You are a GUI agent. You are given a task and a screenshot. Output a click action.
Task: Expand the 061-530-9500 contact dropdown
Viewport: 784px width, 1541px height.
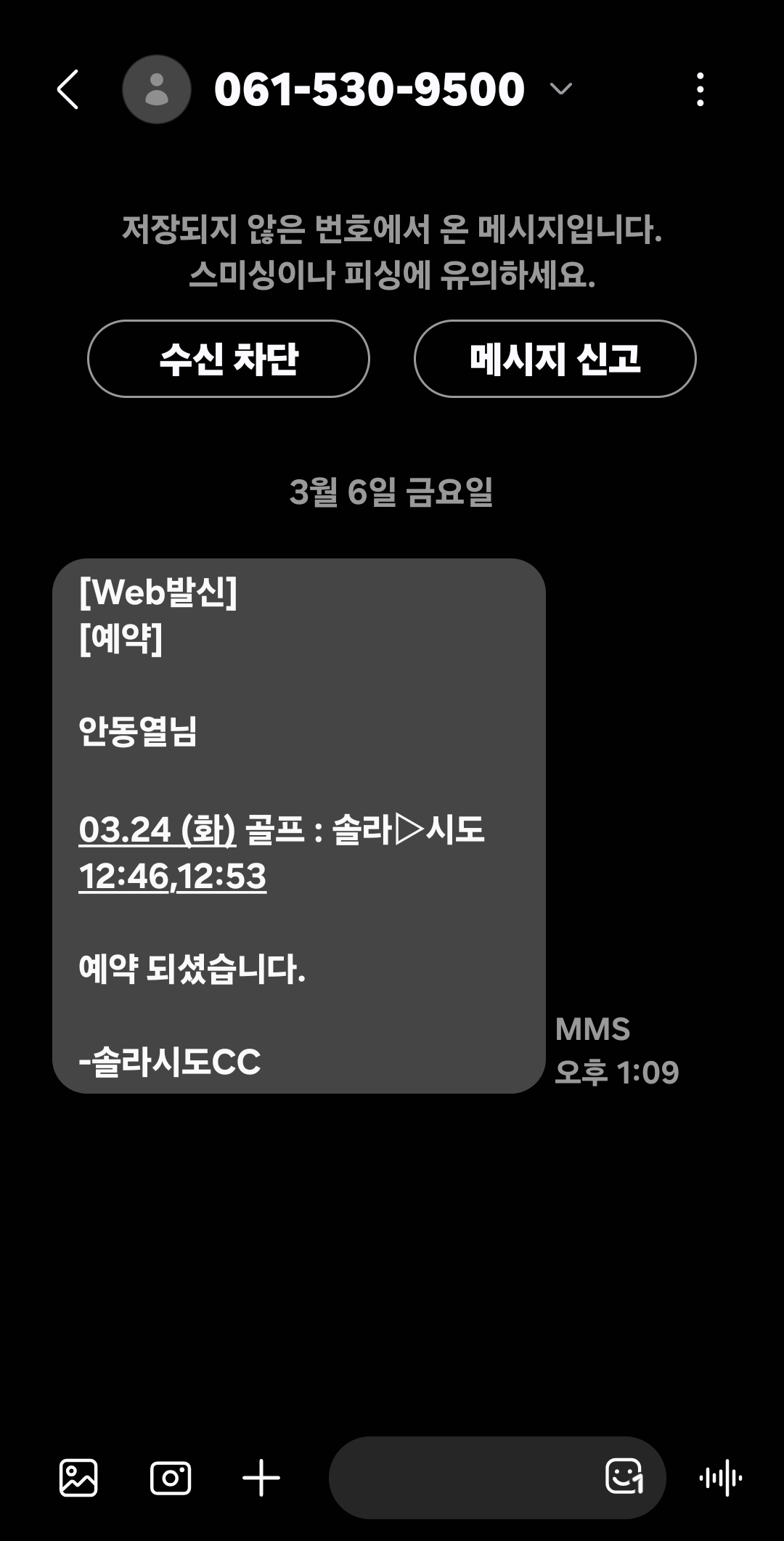point(560,89)
